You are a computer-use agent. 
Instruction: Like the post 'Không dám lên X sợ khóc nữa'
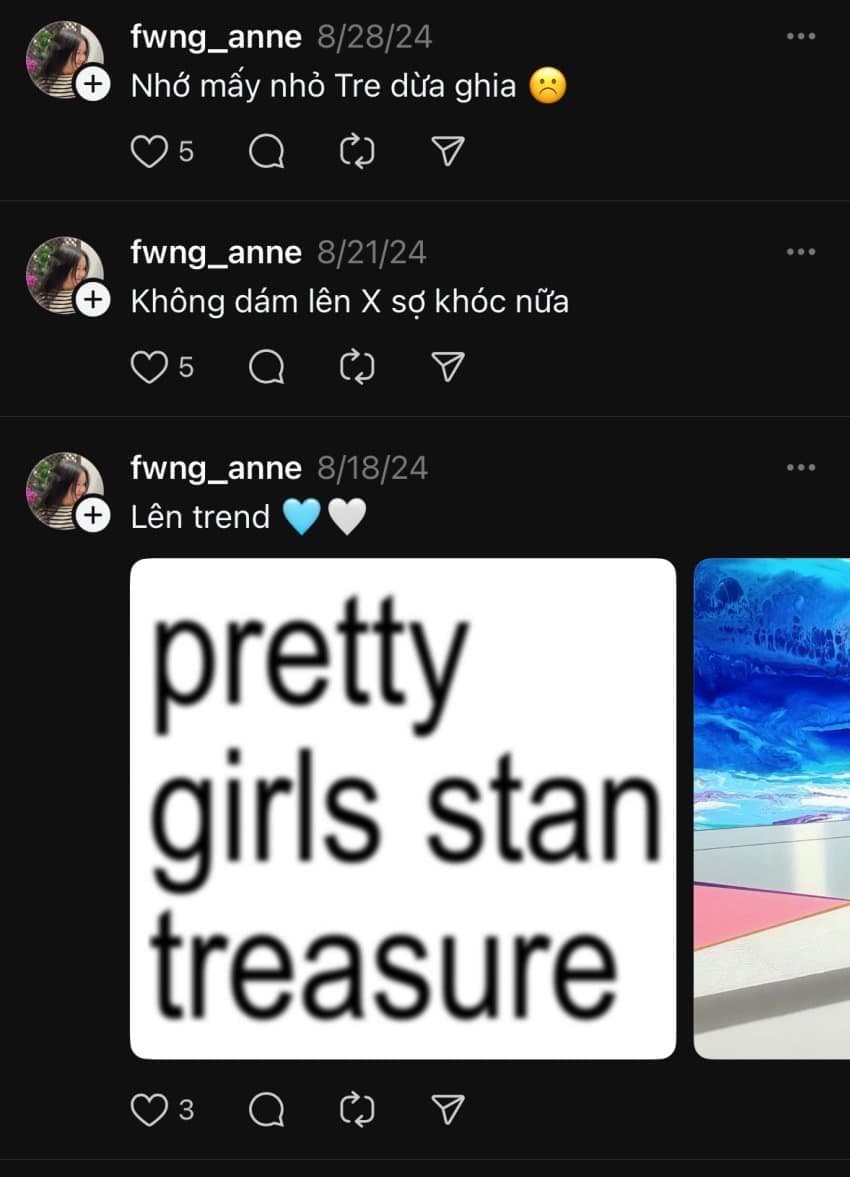coord(149,368)
